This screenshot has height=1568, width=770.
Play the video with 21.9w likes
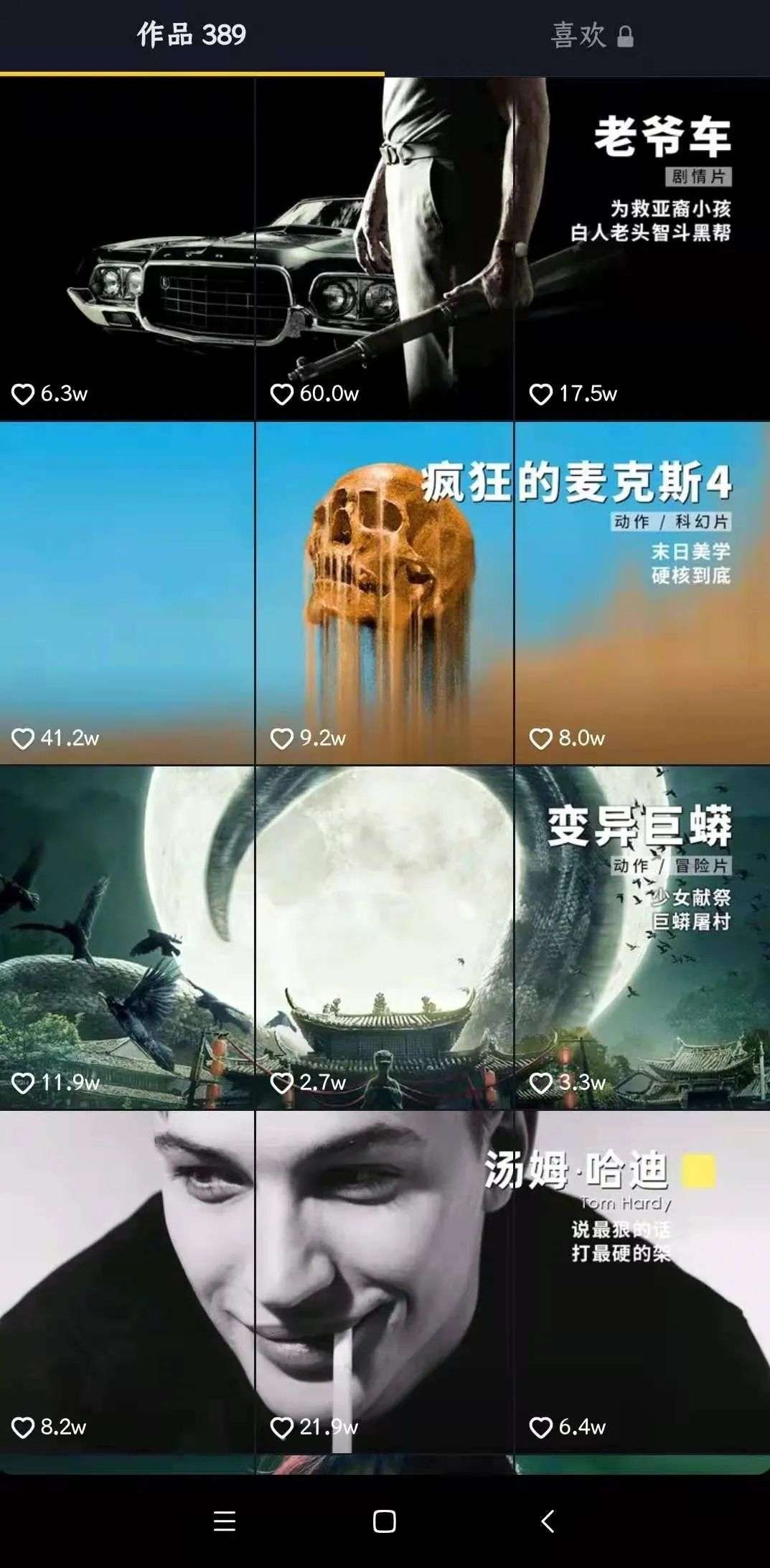pyautogui.click(x=385, y=1281)
